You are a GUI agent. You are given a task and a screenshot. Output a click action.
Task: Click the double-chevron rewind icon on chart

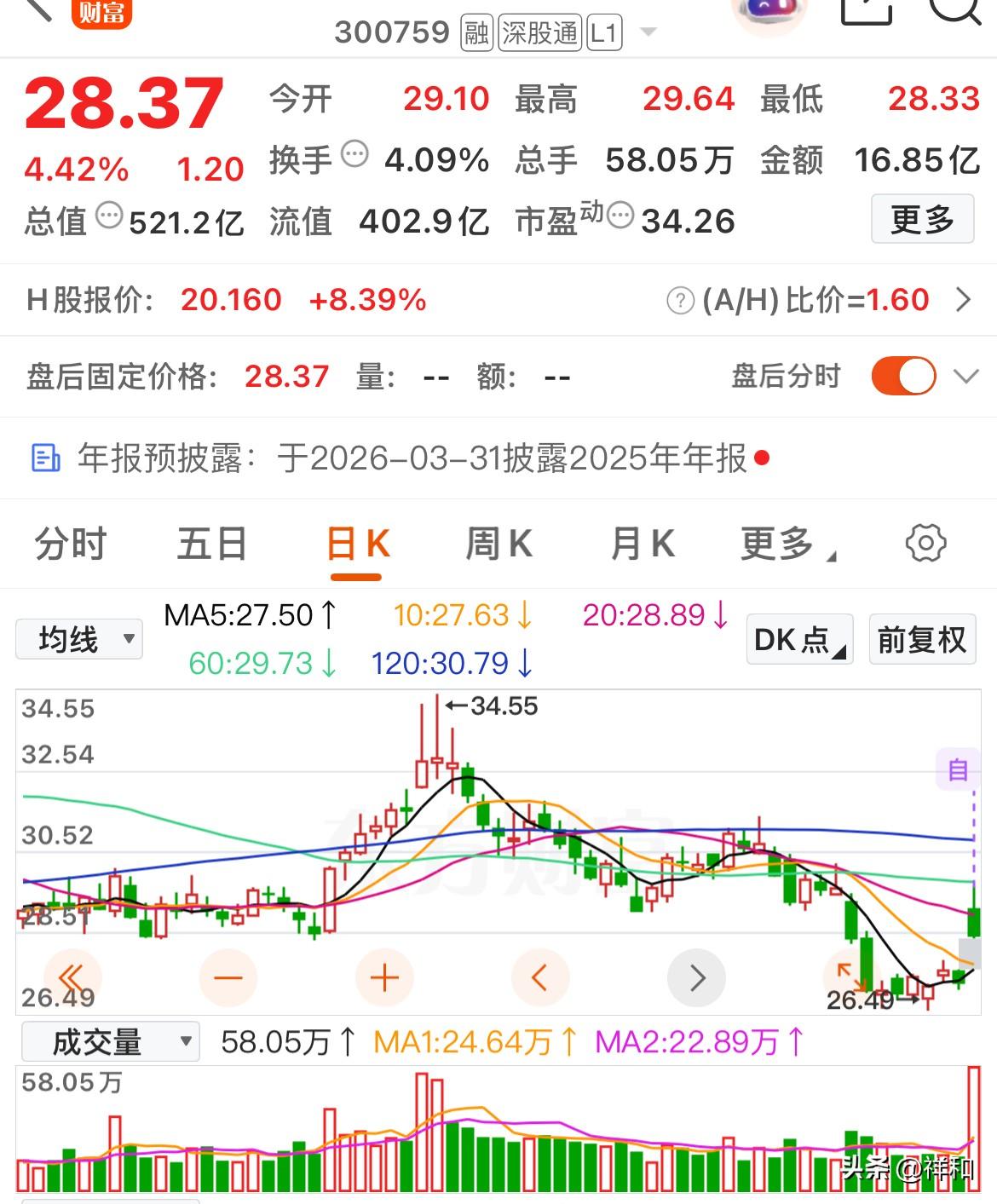[x=72, y=977]
